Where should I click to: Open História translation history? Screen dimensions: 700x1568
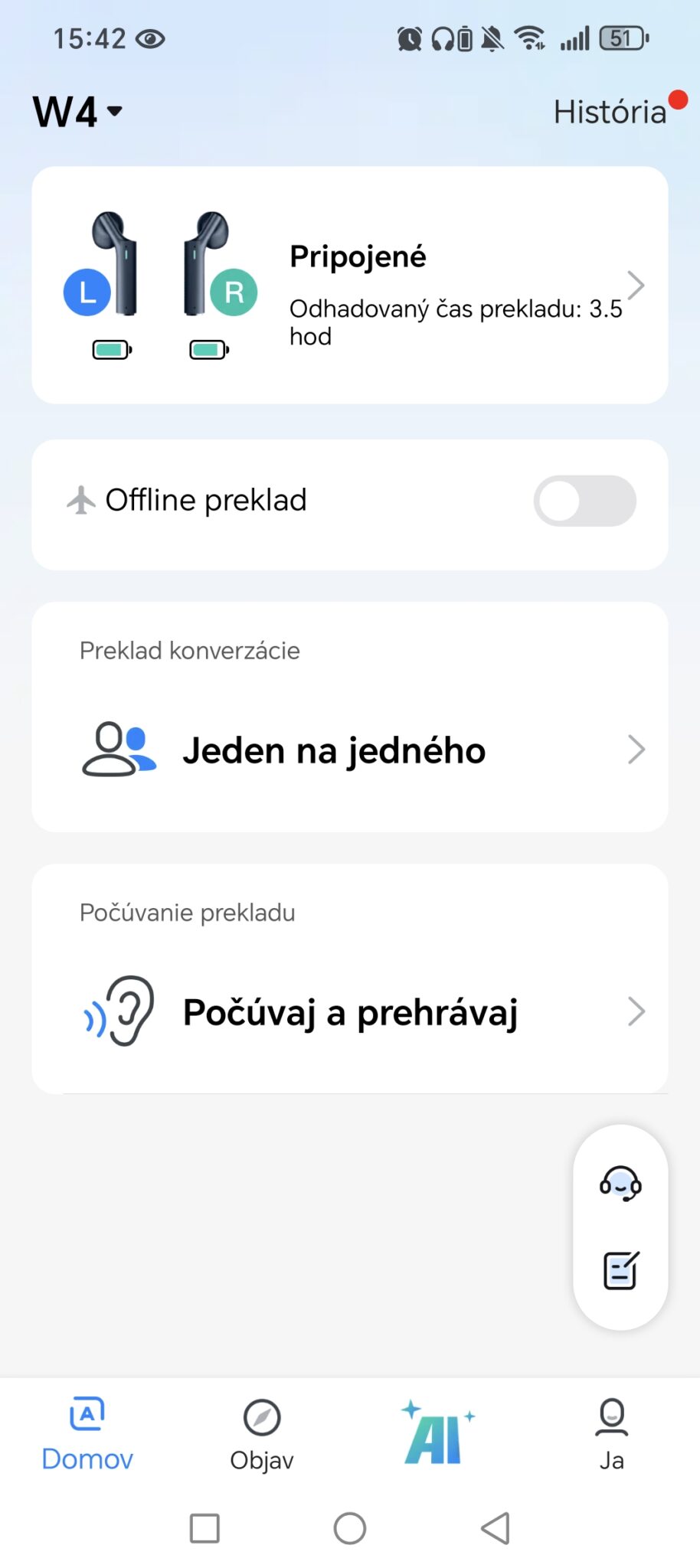point(610,112)
